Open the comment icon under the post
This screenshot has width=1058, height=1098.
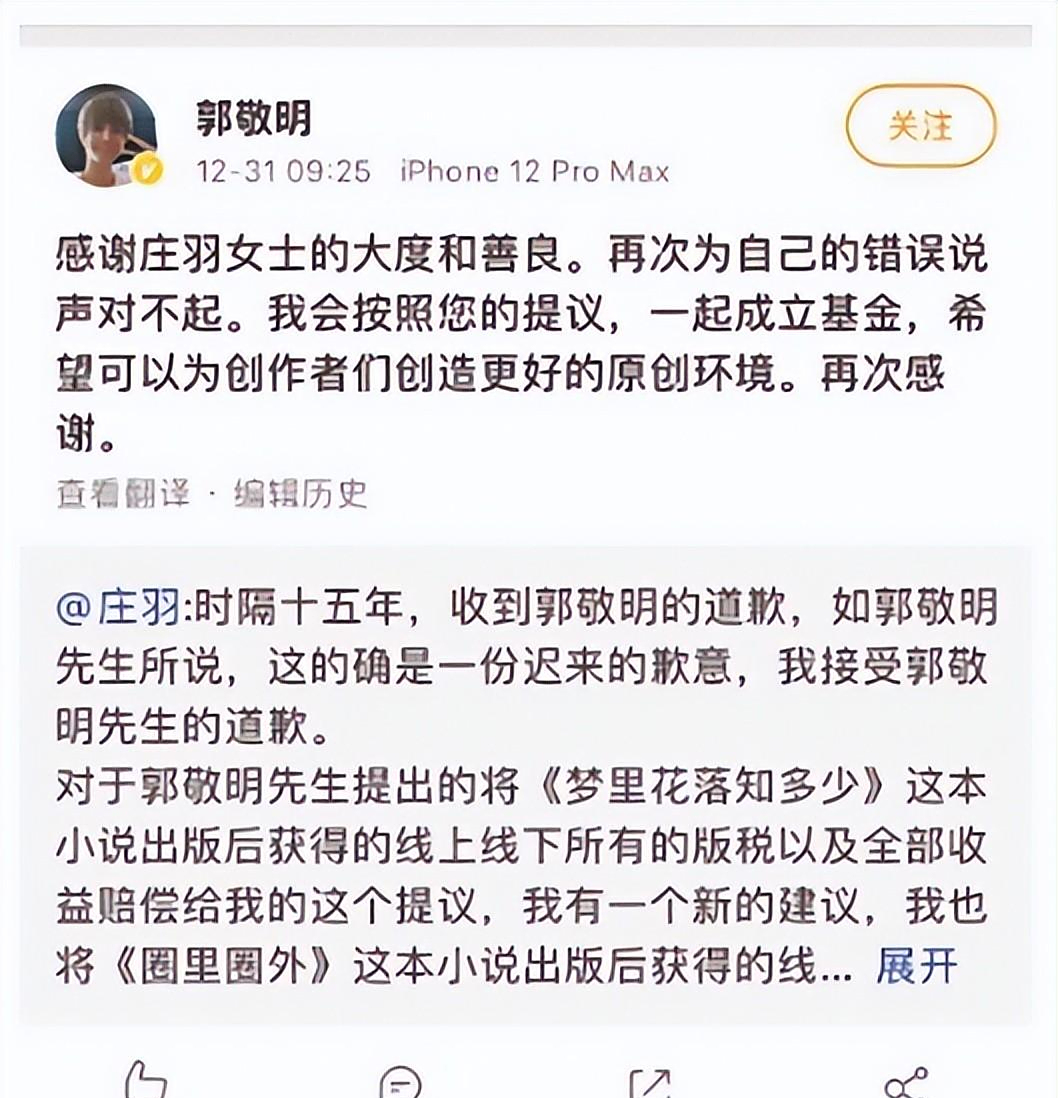click(x=400, y=1082)
